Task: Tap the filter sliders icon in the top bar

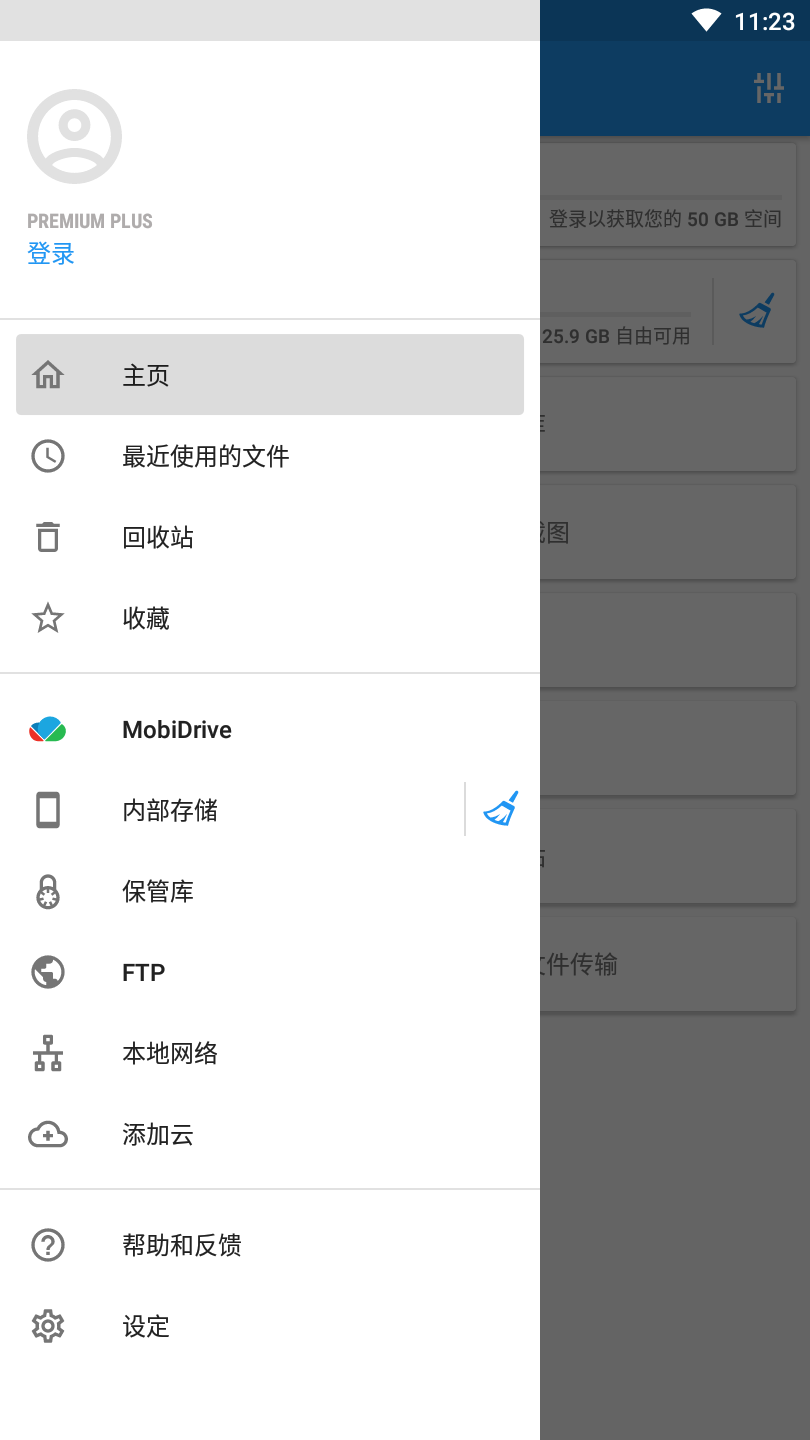Action: pyautogui.click(x=769, y=88)
